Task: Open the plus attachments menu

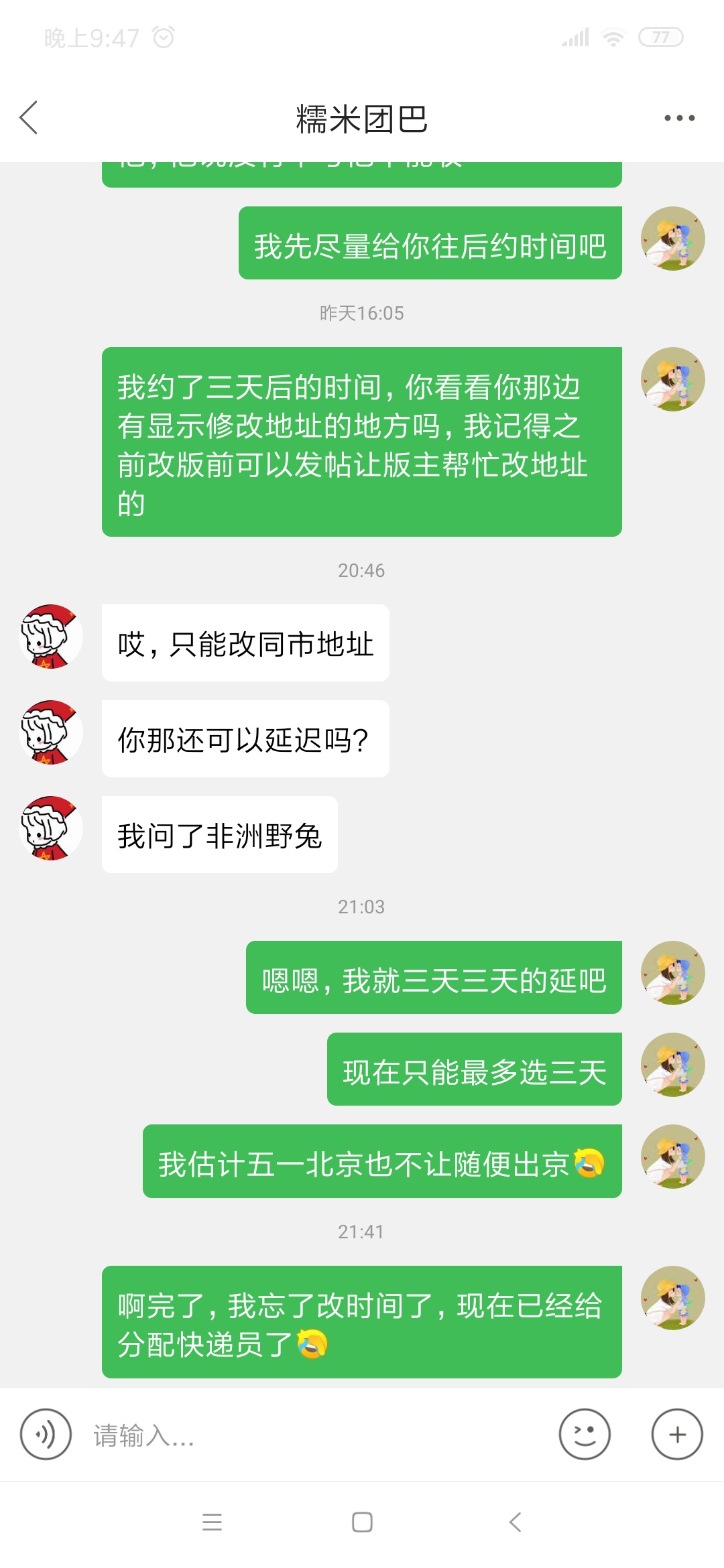Action: click(677, 1434)
